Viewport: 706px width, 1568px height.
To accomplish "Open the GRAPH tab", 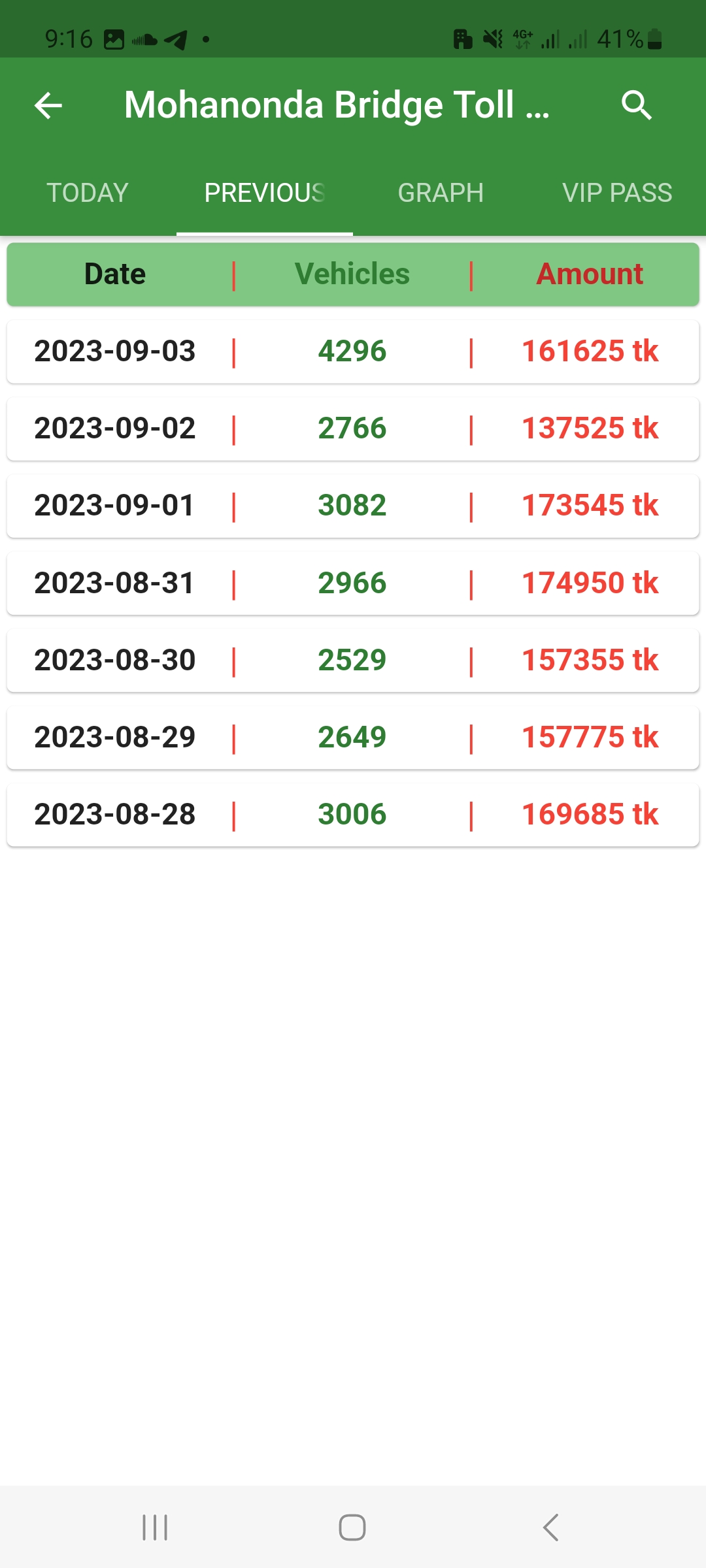I will click(440, 192).
